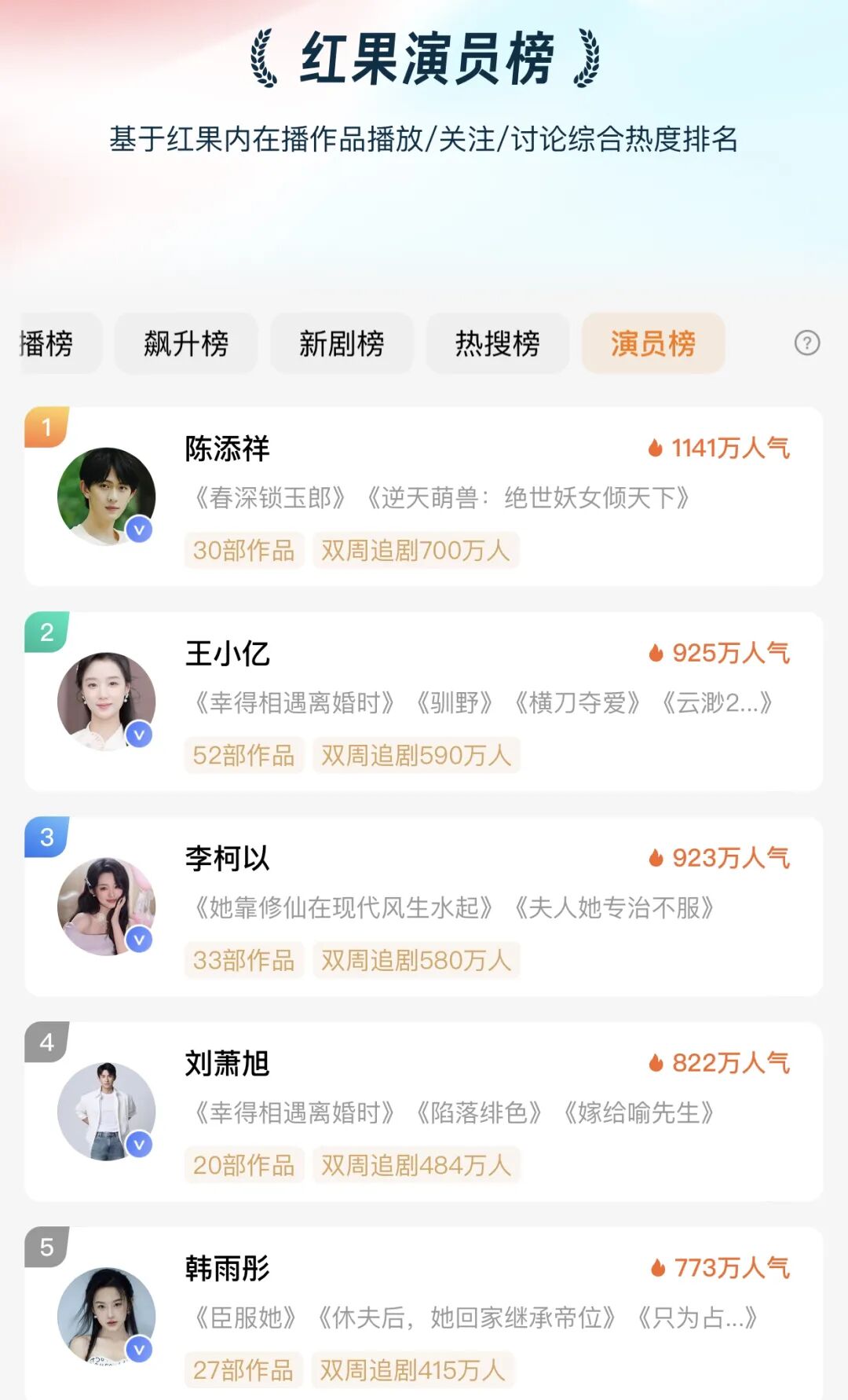Open actor 李柯以's ranking entry
Viewport: 848px width, 1400px height.
tap(424, 907)
